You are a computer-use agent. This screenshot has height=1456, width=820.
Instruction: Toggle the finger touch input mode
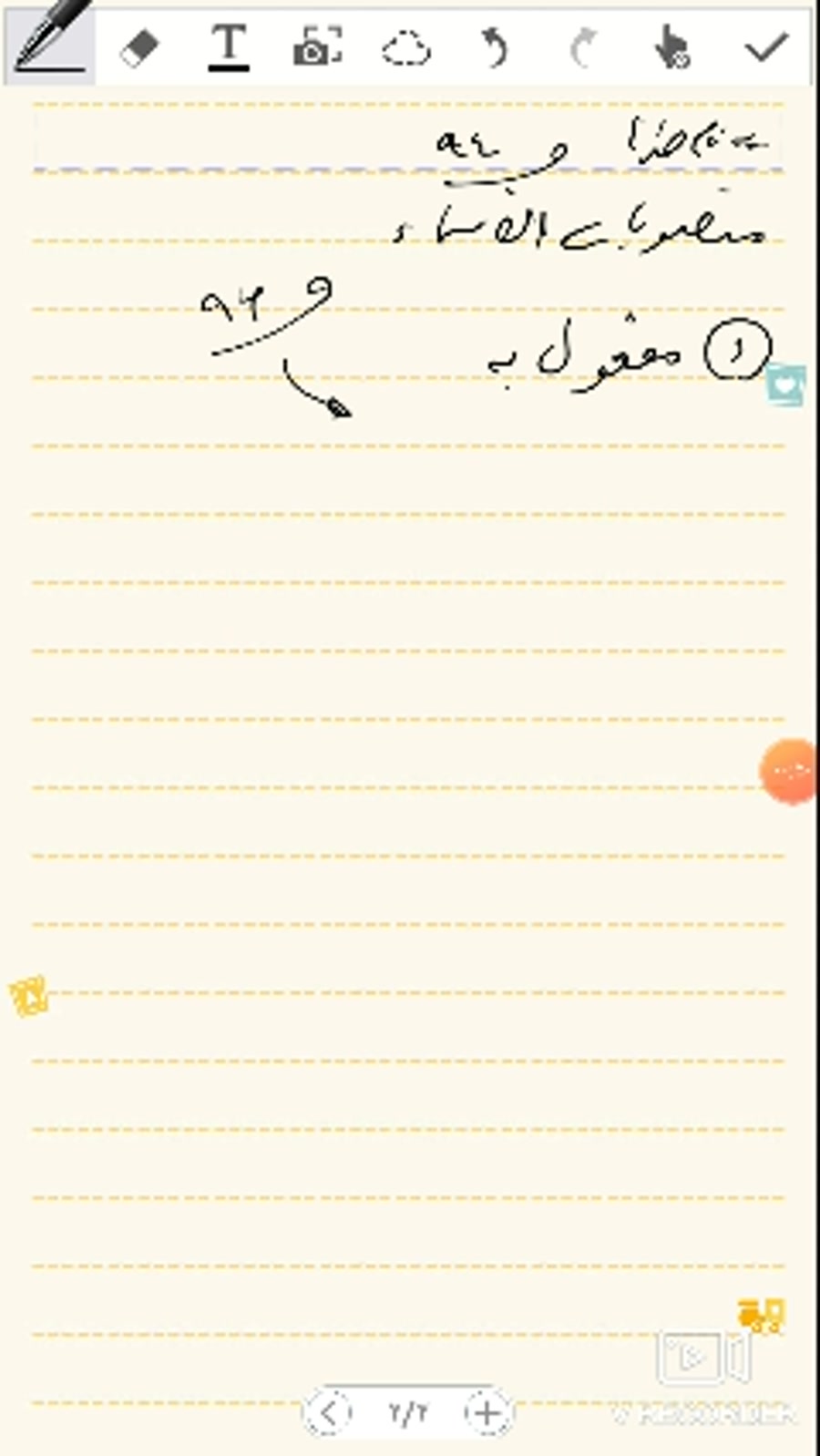pyautogui.click(x=672, y=47)
